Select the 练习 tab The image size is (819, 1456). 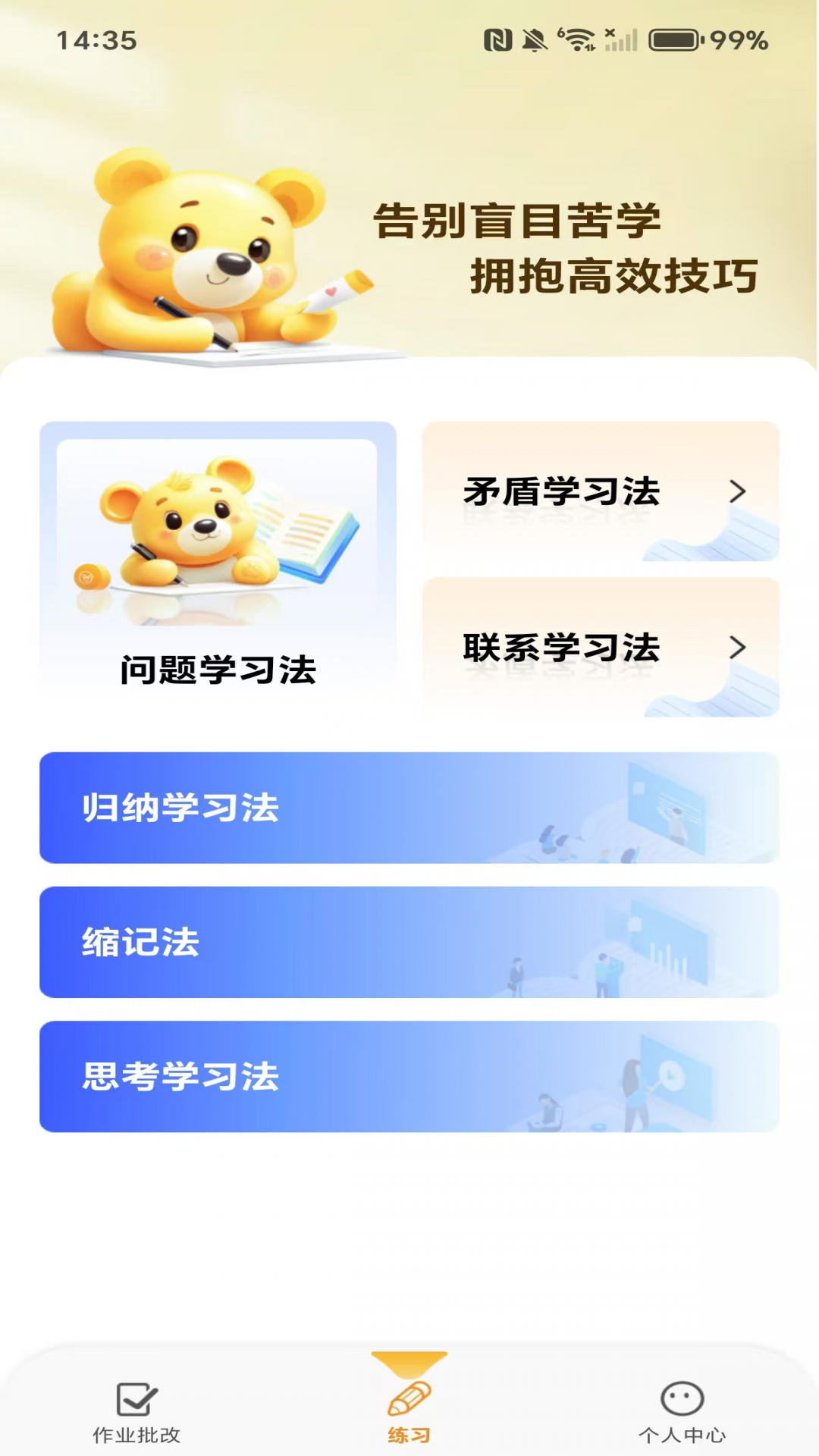click(x=409, y=1412)
